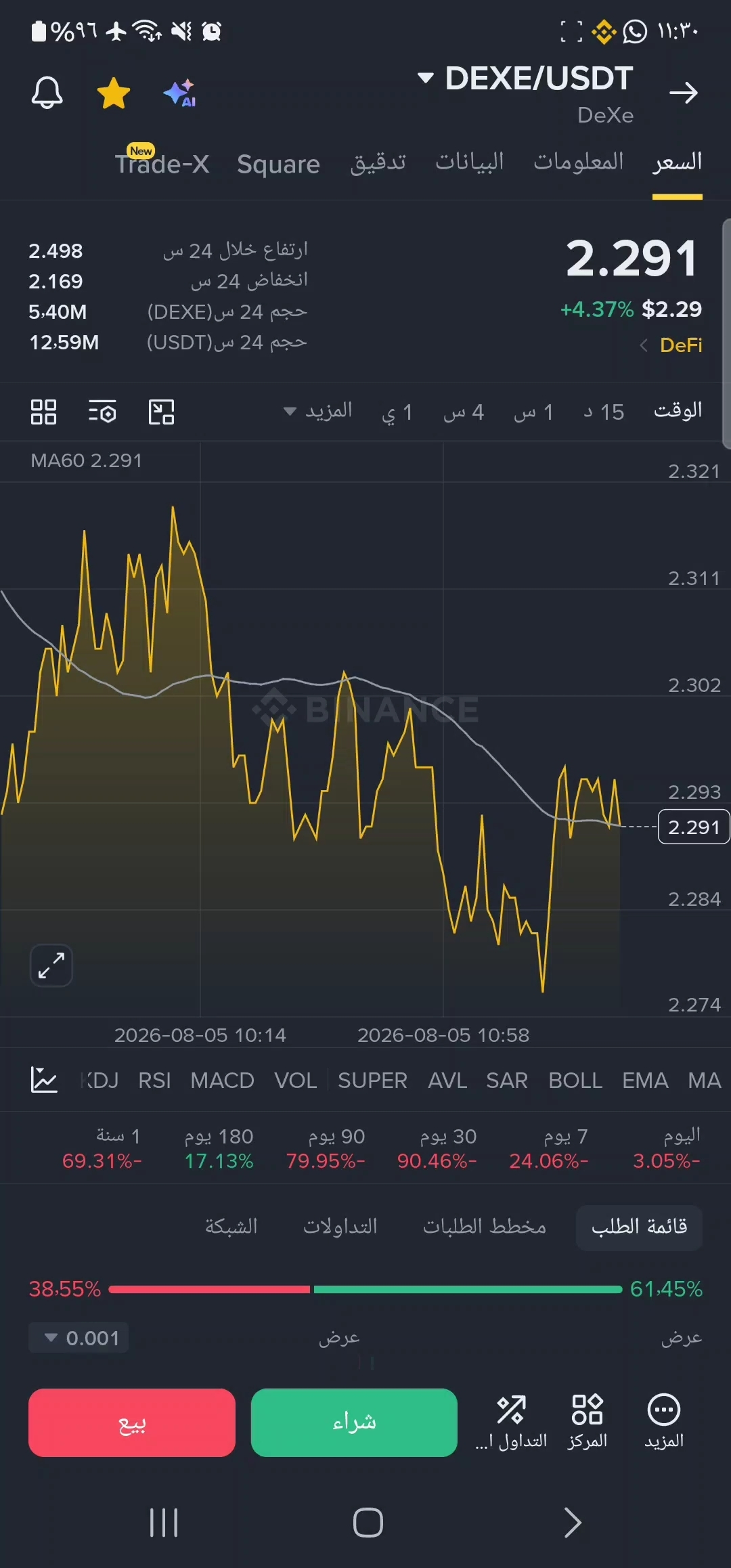Open the Trade-X tab
The width and height of the screenshot is (731, 1568).
click(x=162, y=162)
